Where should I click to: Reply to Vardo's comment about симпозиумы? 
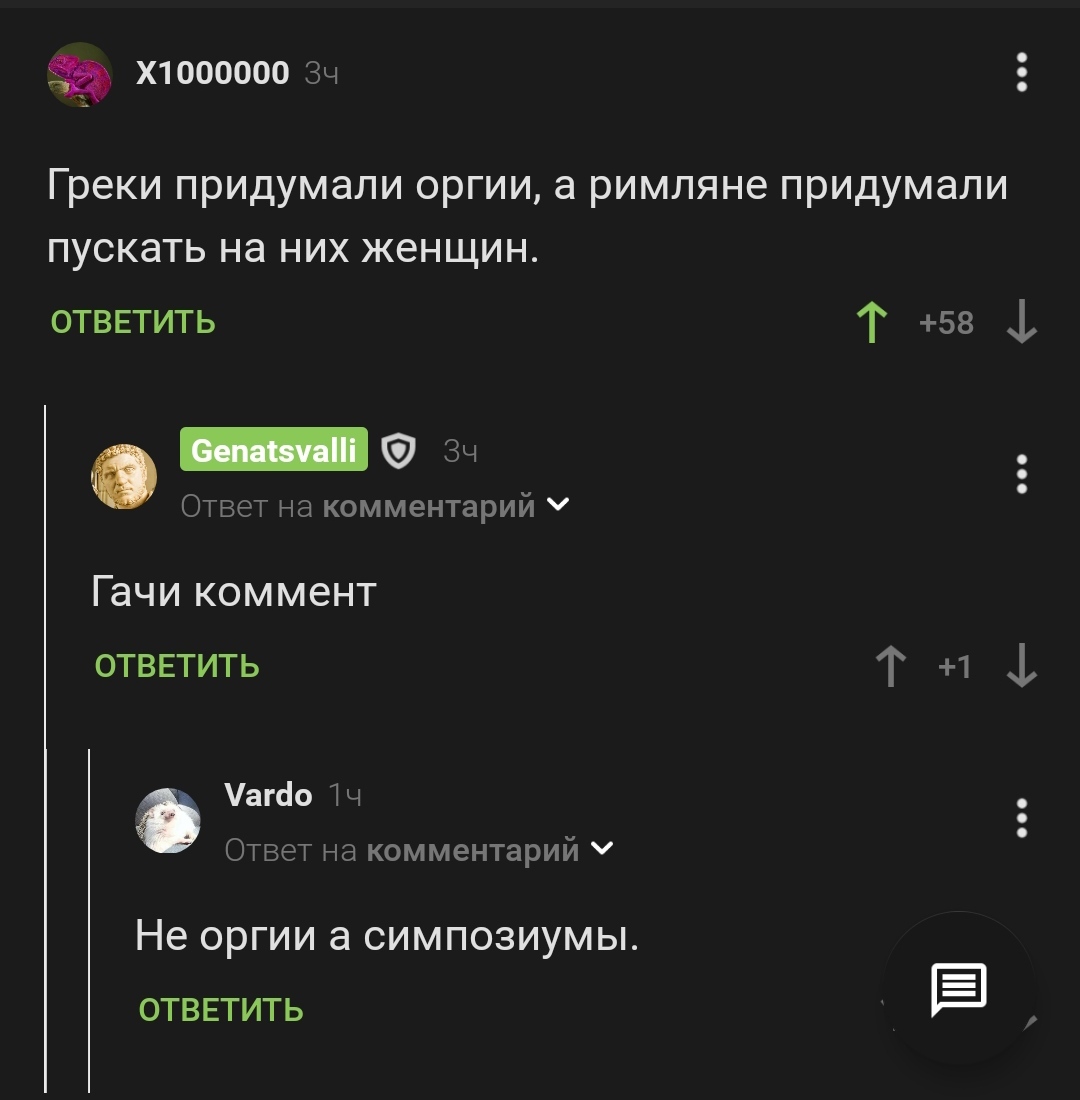click(221, 1010)
